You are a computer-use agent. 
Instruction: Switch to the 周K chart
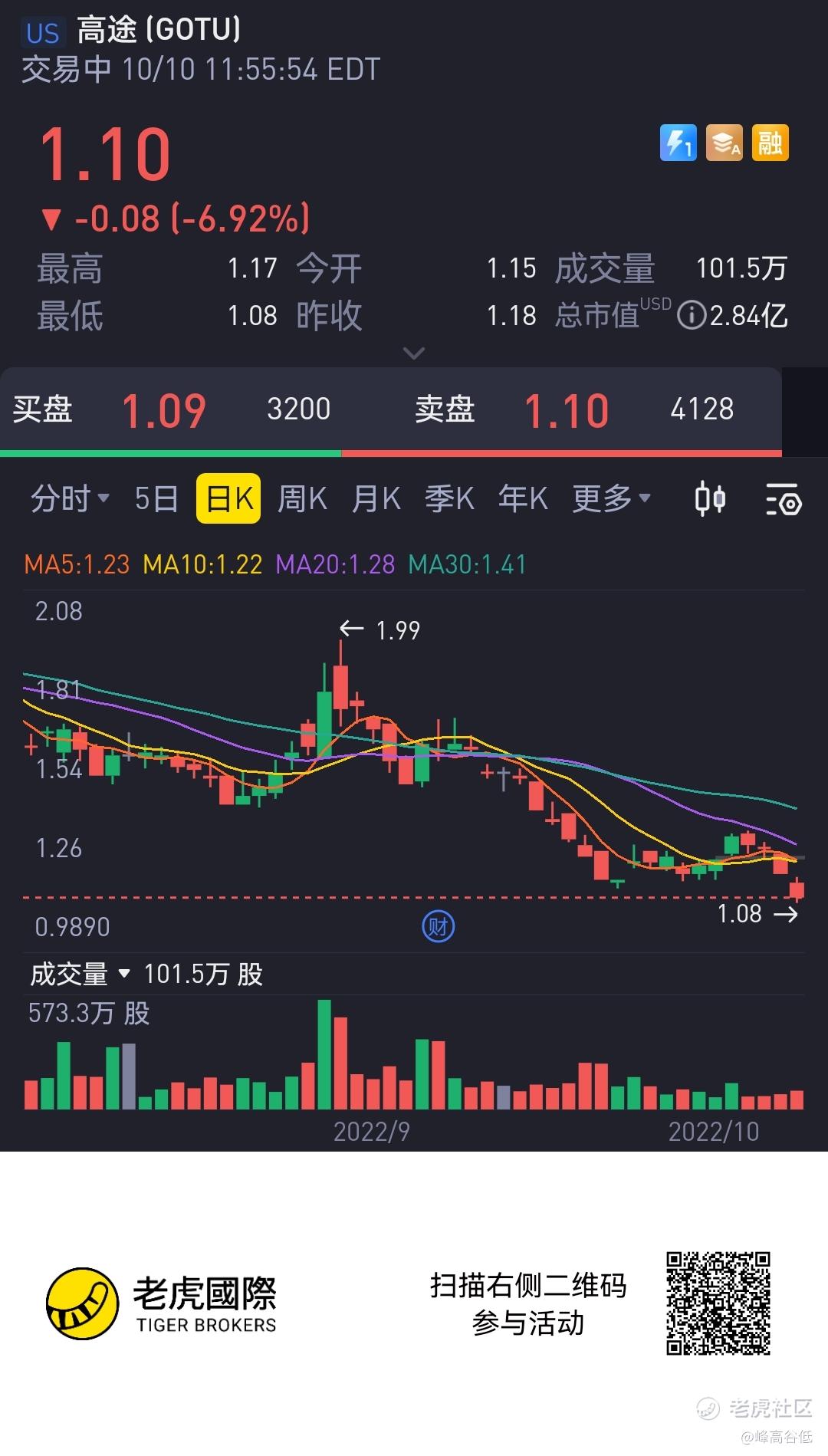302,499
